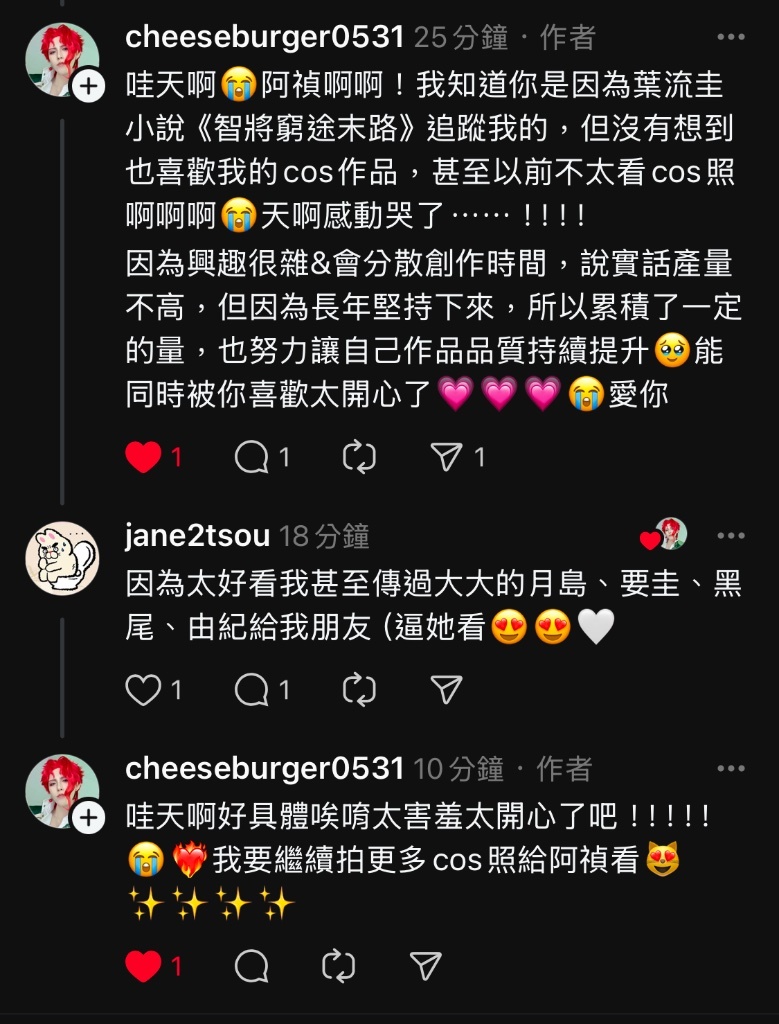779x1024 pixels.
Task: Unlike cheeseburger0531's 10-minute-old reply
Action: [144, 965]
